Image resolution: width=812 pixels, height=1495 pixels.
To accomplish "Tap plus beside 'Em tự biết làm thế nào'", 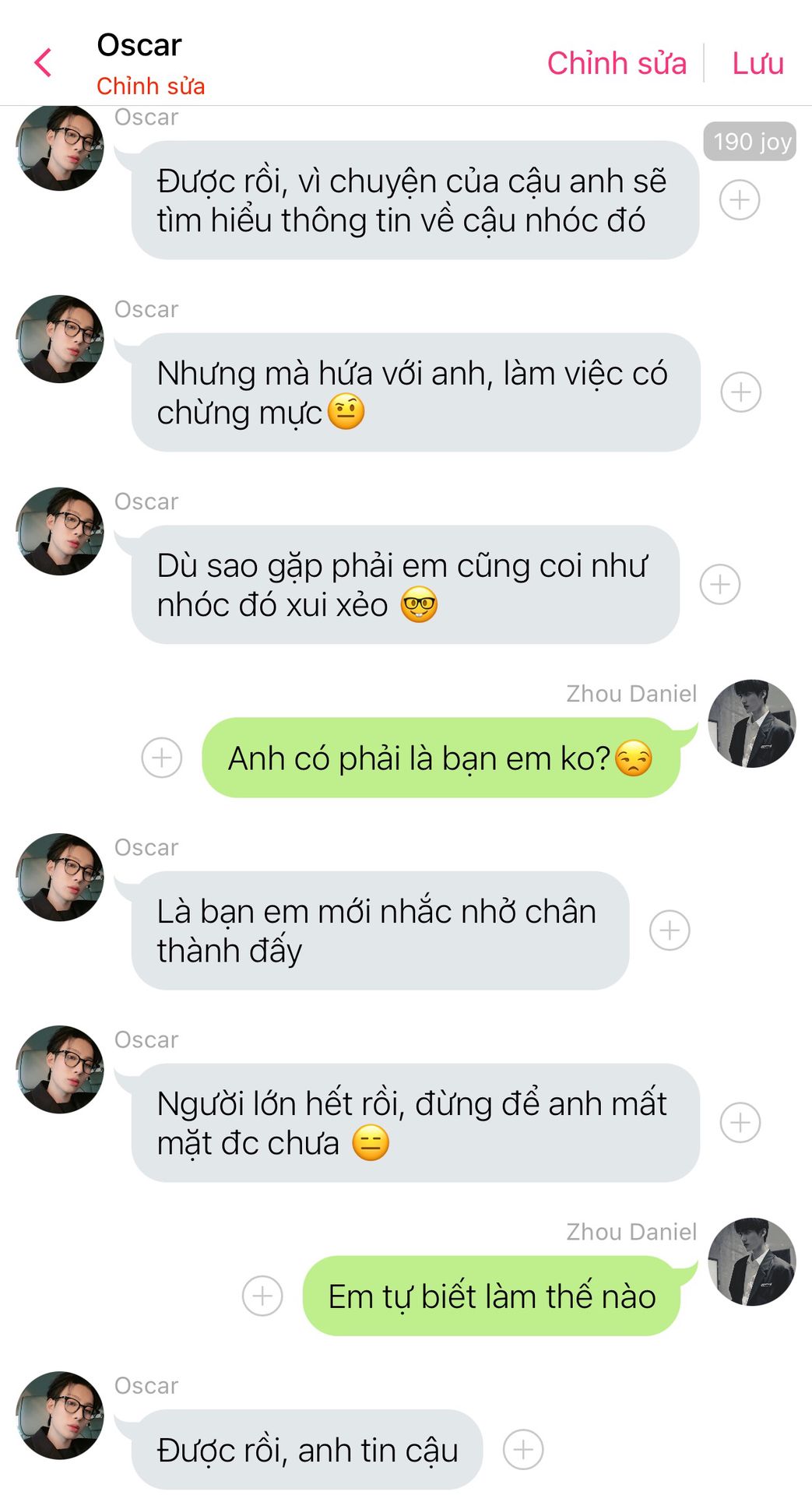I will click(x=262, y=1296).
